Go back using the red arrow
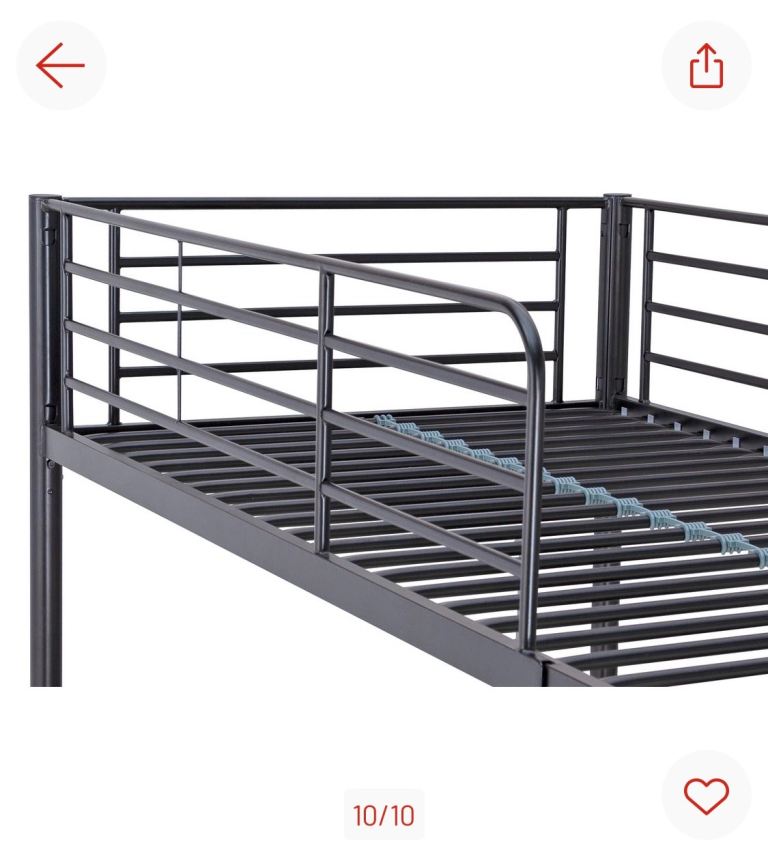Screen dimensions: 768x859 [61, 66]
